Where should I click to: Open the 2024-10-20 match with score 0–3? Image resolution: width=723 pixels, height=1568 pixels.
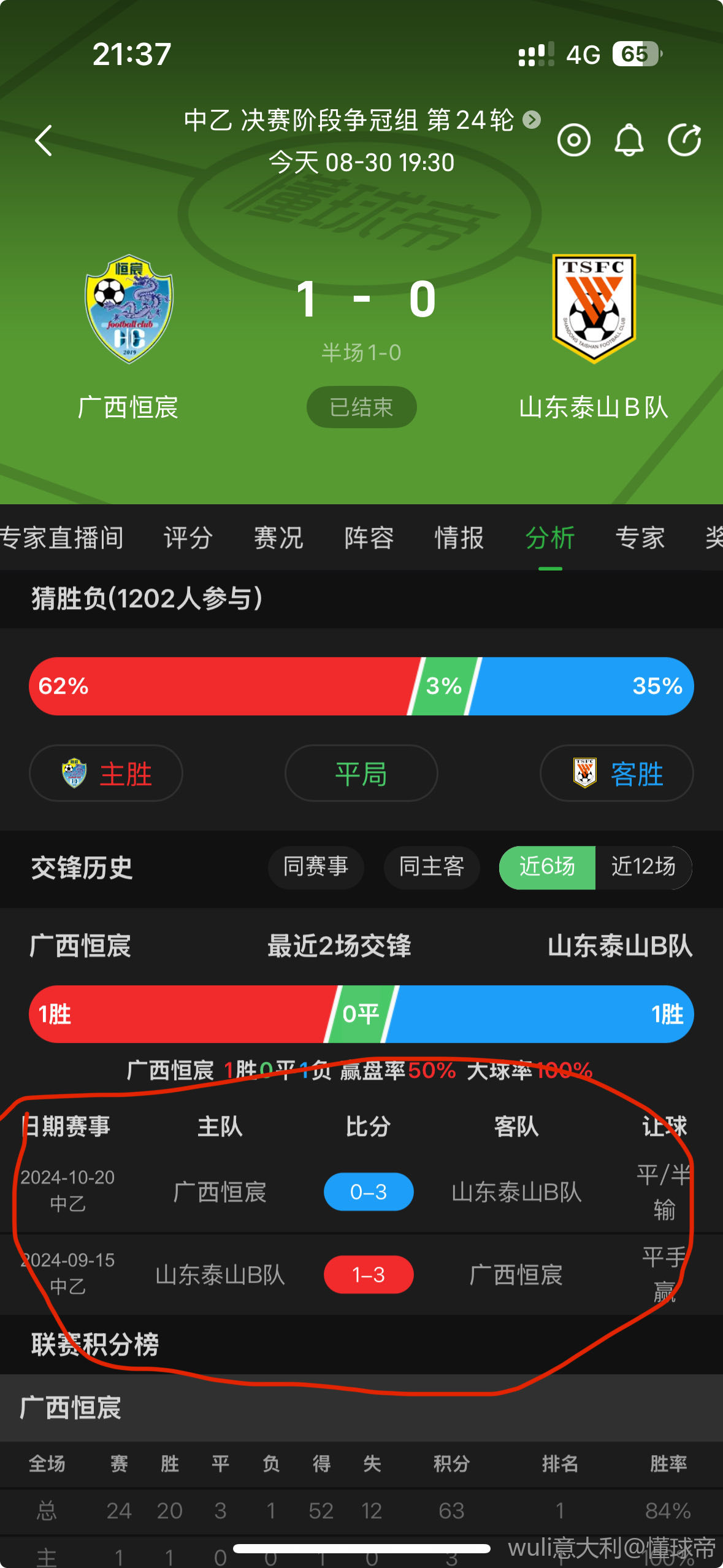[x=368, y=1191]
